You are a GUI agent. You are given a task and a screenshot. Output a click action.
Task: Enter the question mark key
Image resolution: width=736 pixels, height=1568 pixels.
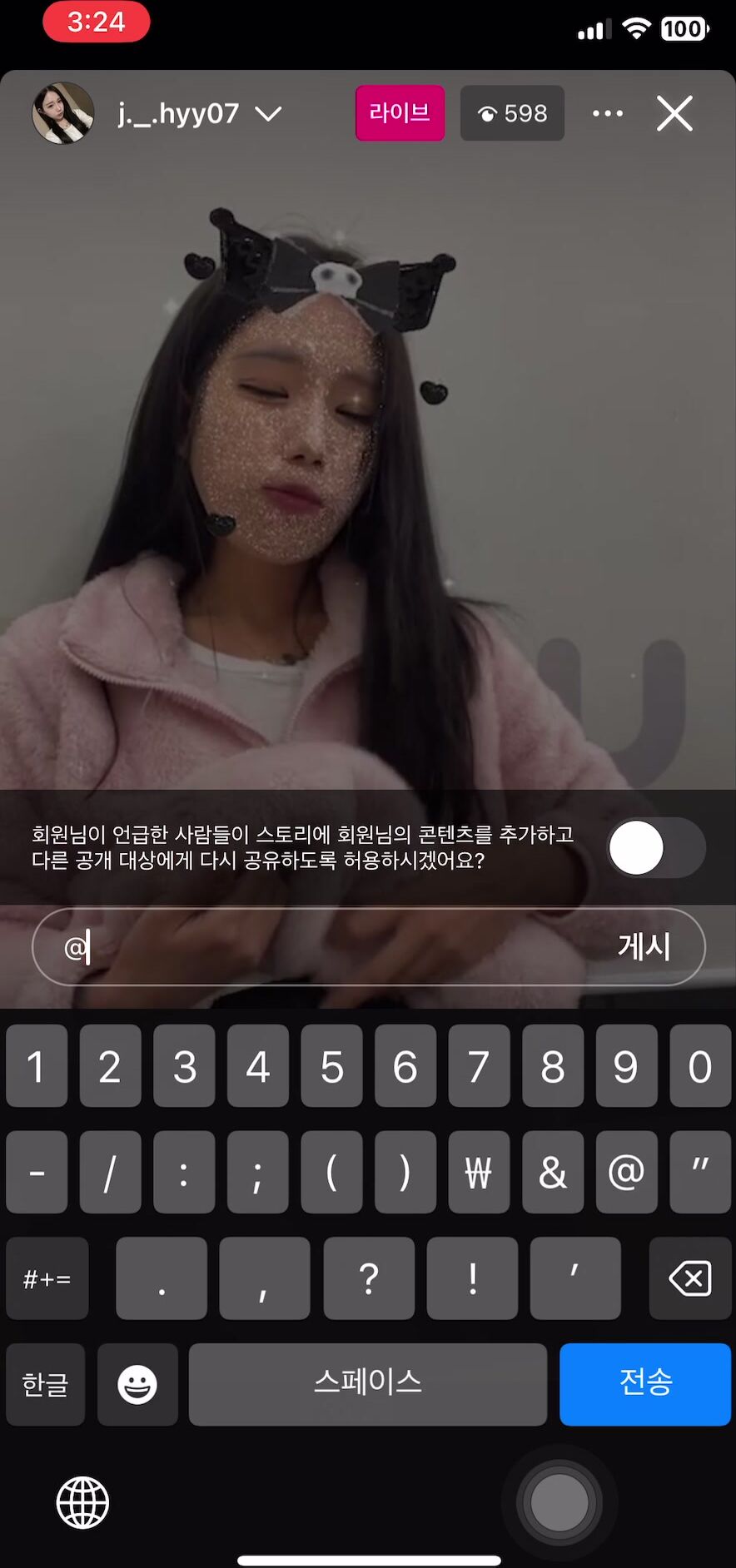[x=369, y=1278]
